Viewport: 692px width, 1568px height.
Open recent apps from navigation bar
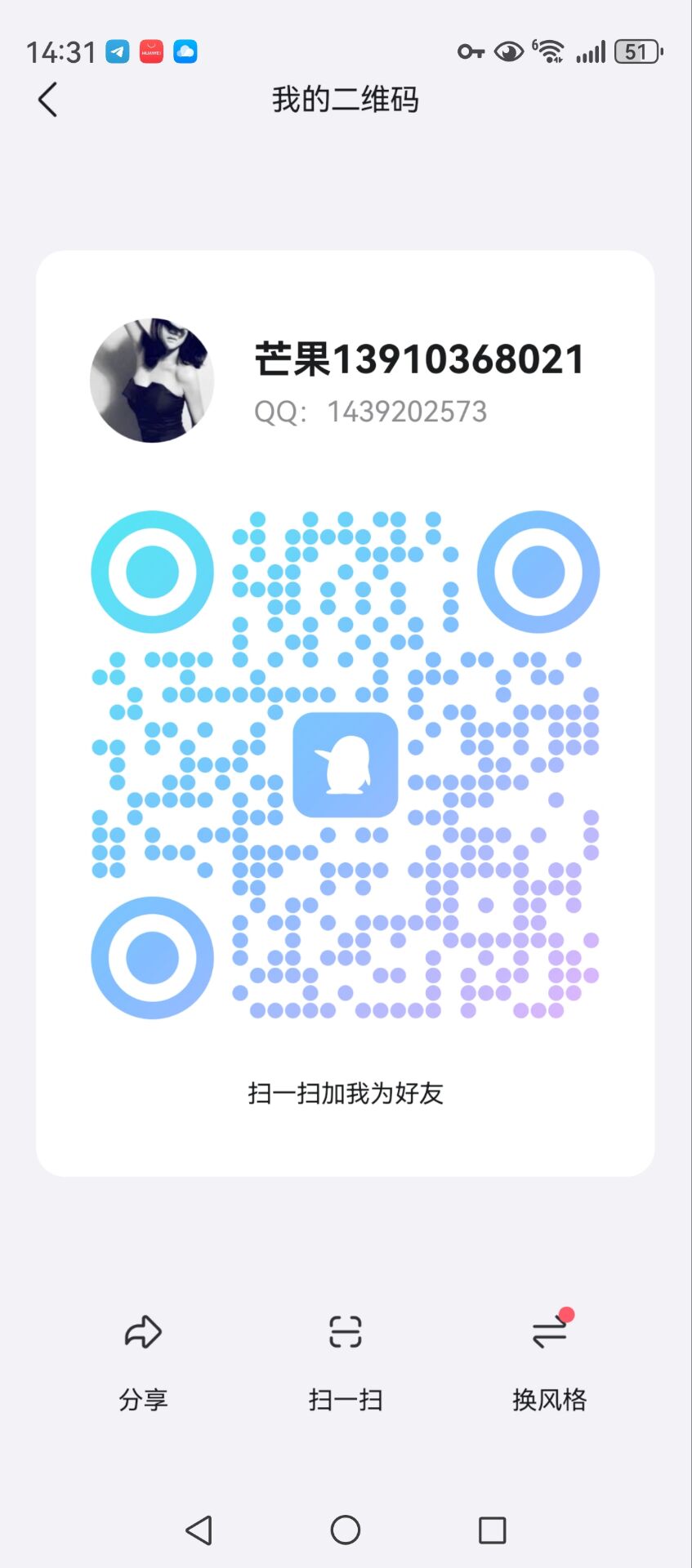tap(492, 1530)
